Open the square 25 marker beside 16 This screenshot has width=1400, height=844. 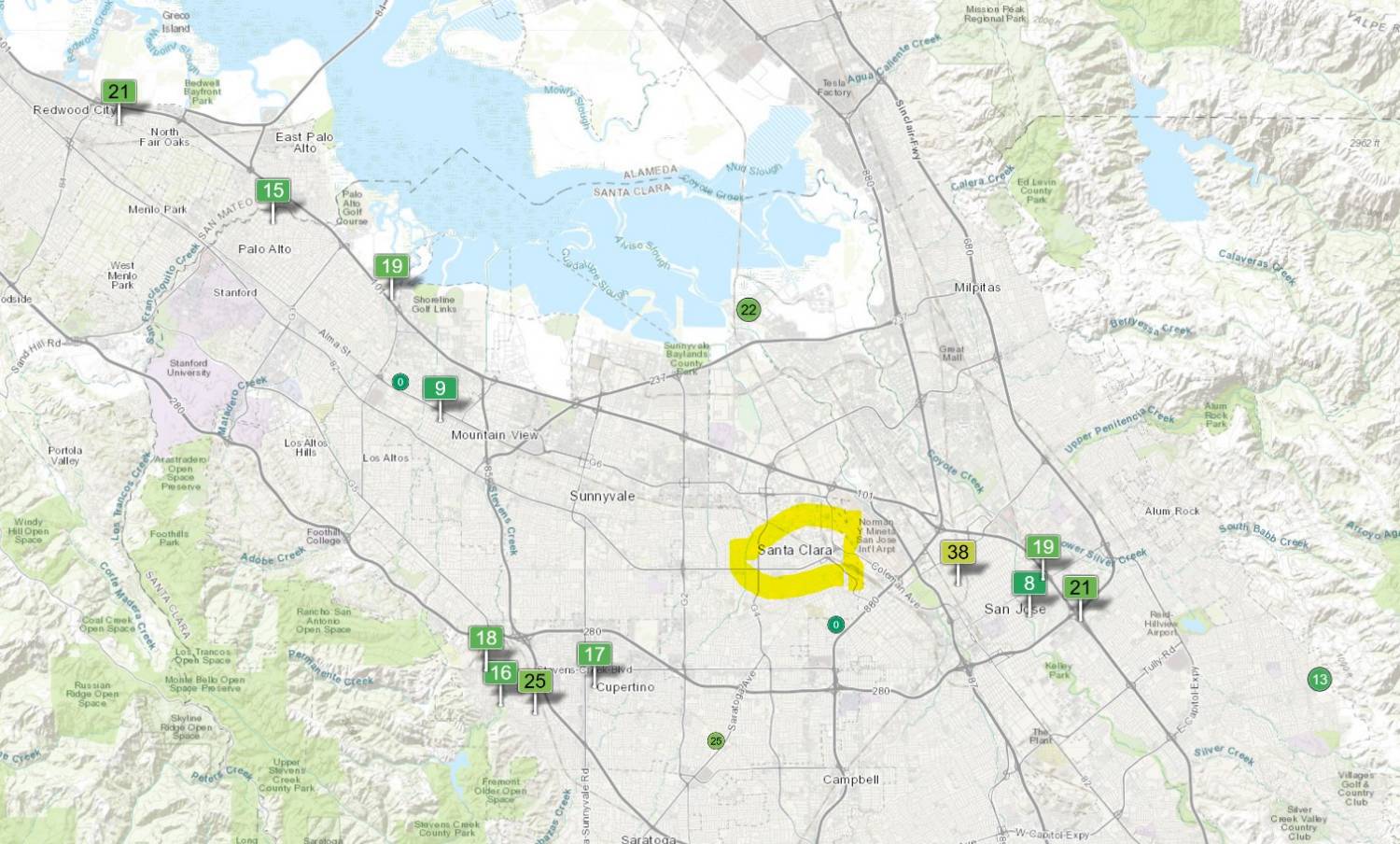[x=535, y=682]
